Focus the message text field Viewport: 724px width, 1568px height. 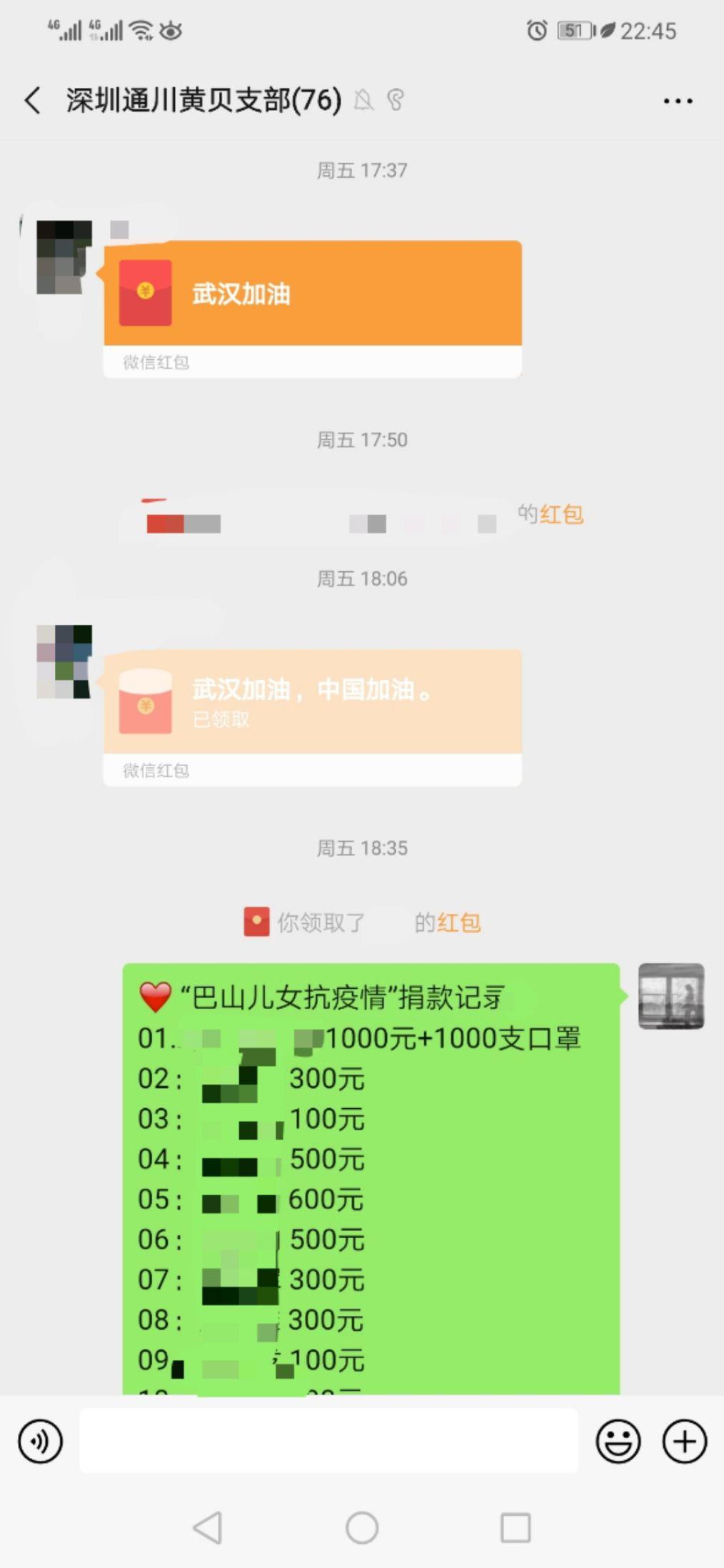tap(328, 1441)
